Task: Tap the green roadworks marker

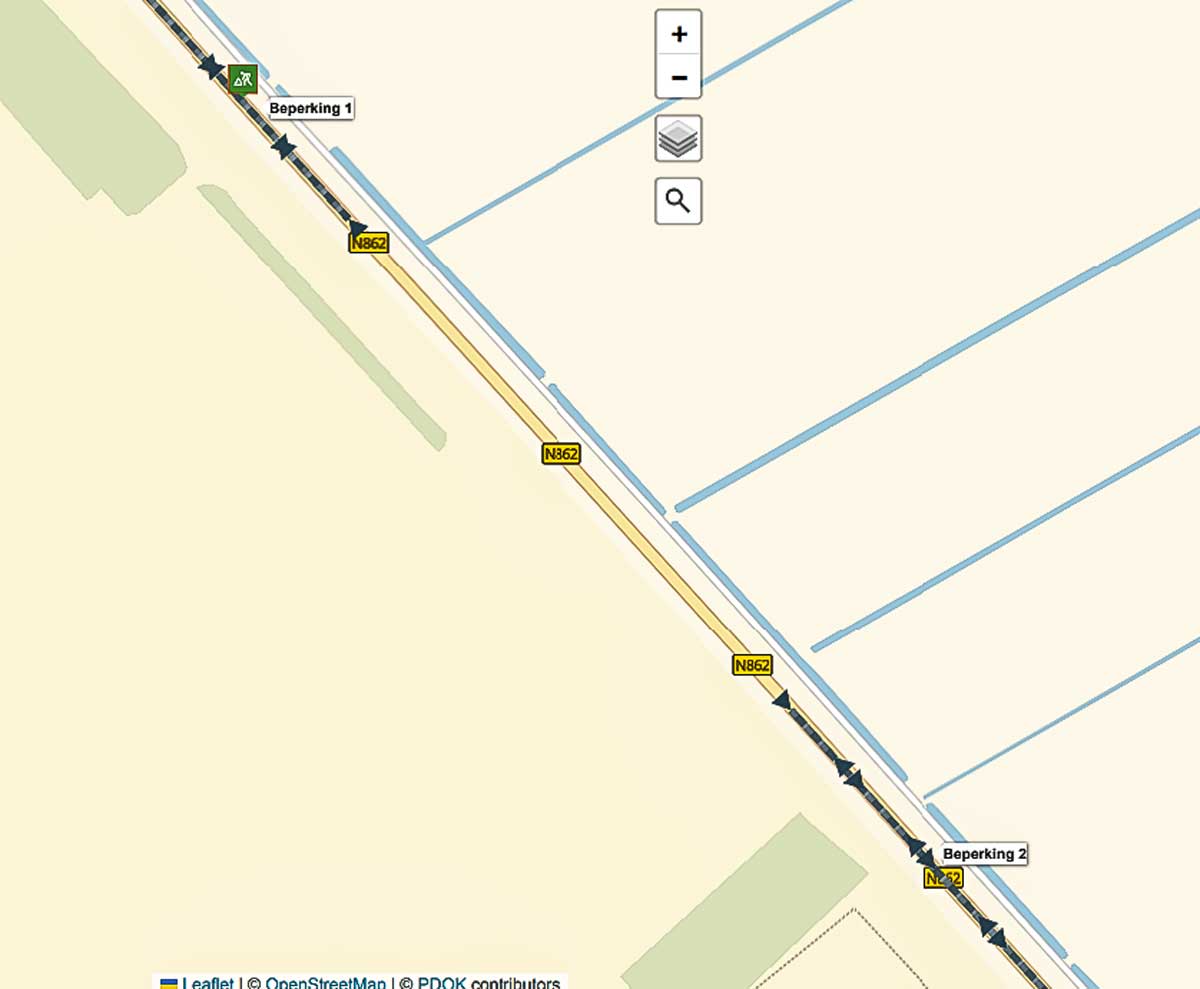Action: [x=242, y=78]
